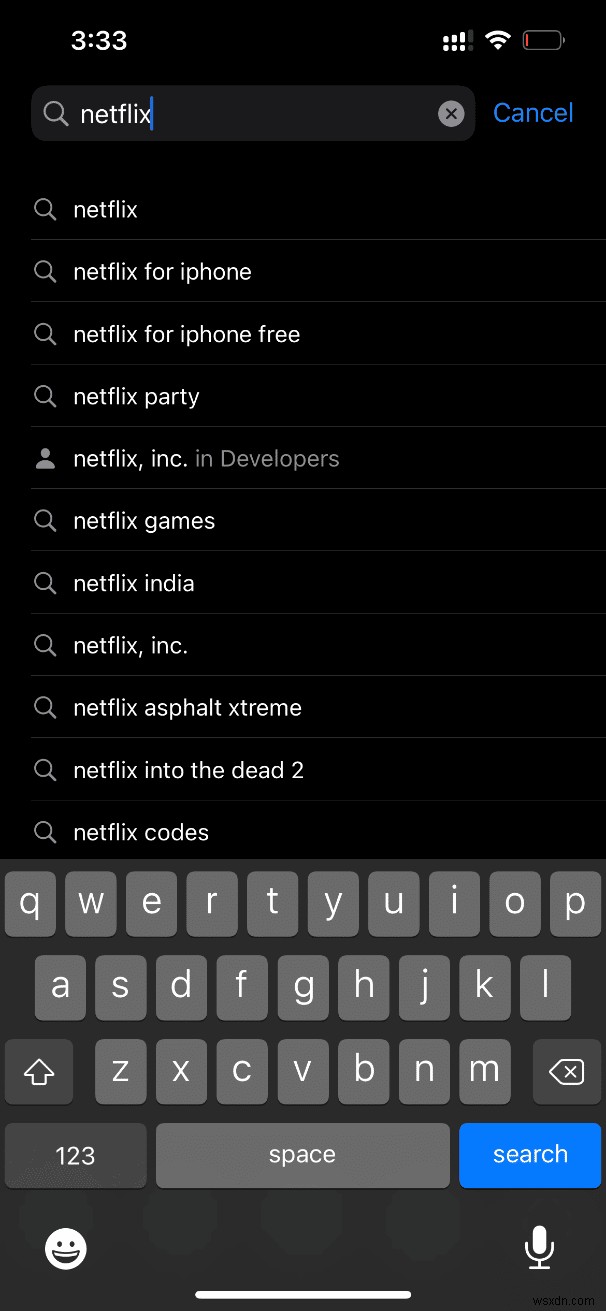Tap the search field containing netflix
Image resolution: width=606 pixels, height=1311 pixels.
(x=250, y=114)
